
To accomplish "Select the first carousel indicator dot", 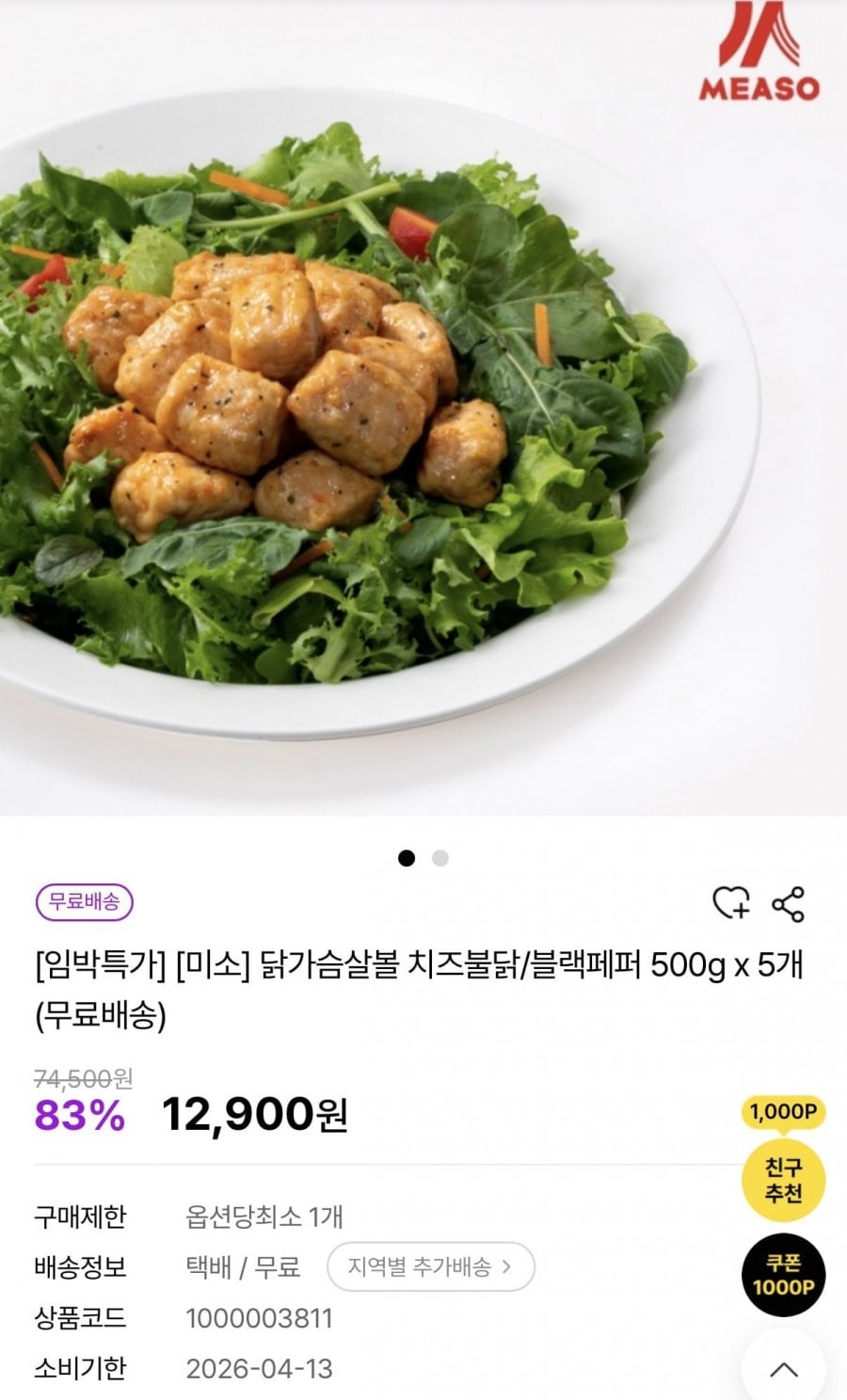I will [x=408, y=858].
